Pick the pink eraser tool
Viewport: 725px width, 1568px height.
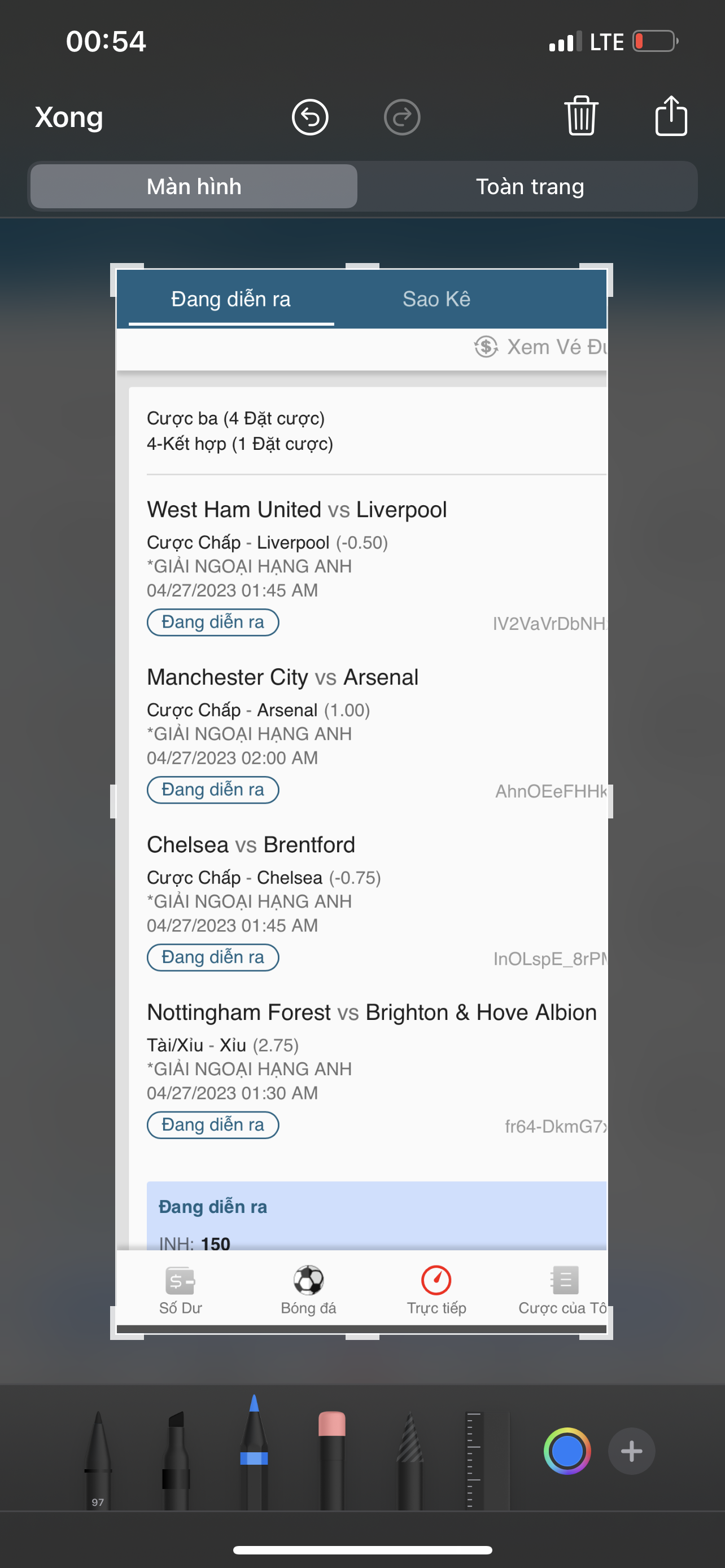tap(332, 1461)
